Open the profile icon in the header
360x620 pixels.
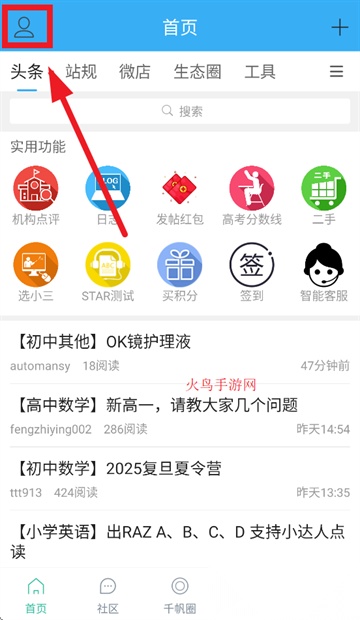tap(24, 27)
